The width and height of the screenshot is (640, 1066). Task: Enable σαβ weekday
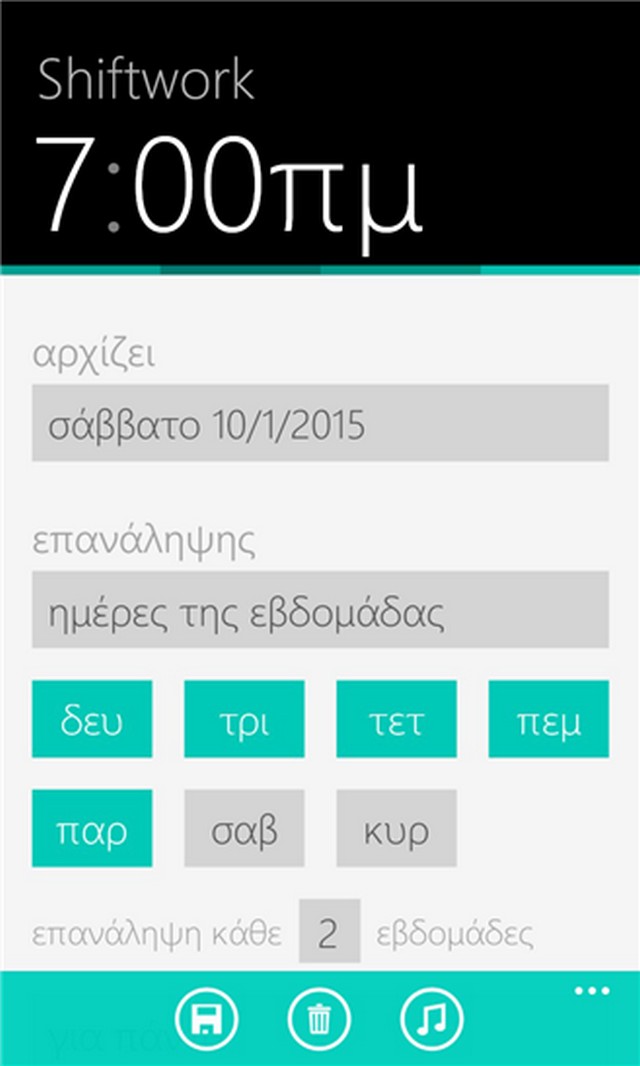[x=244, y=828]
